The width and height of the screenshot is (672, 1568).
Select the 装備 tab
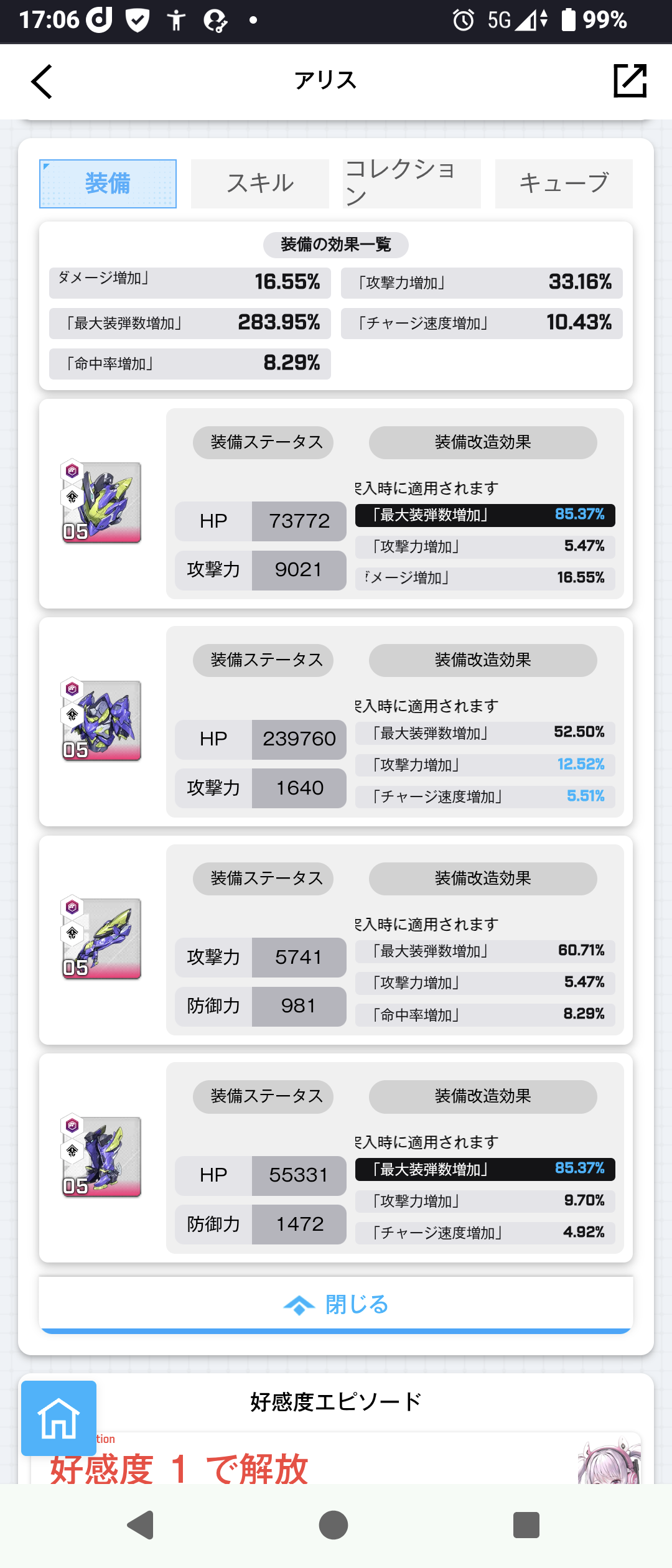click(108, 184)
